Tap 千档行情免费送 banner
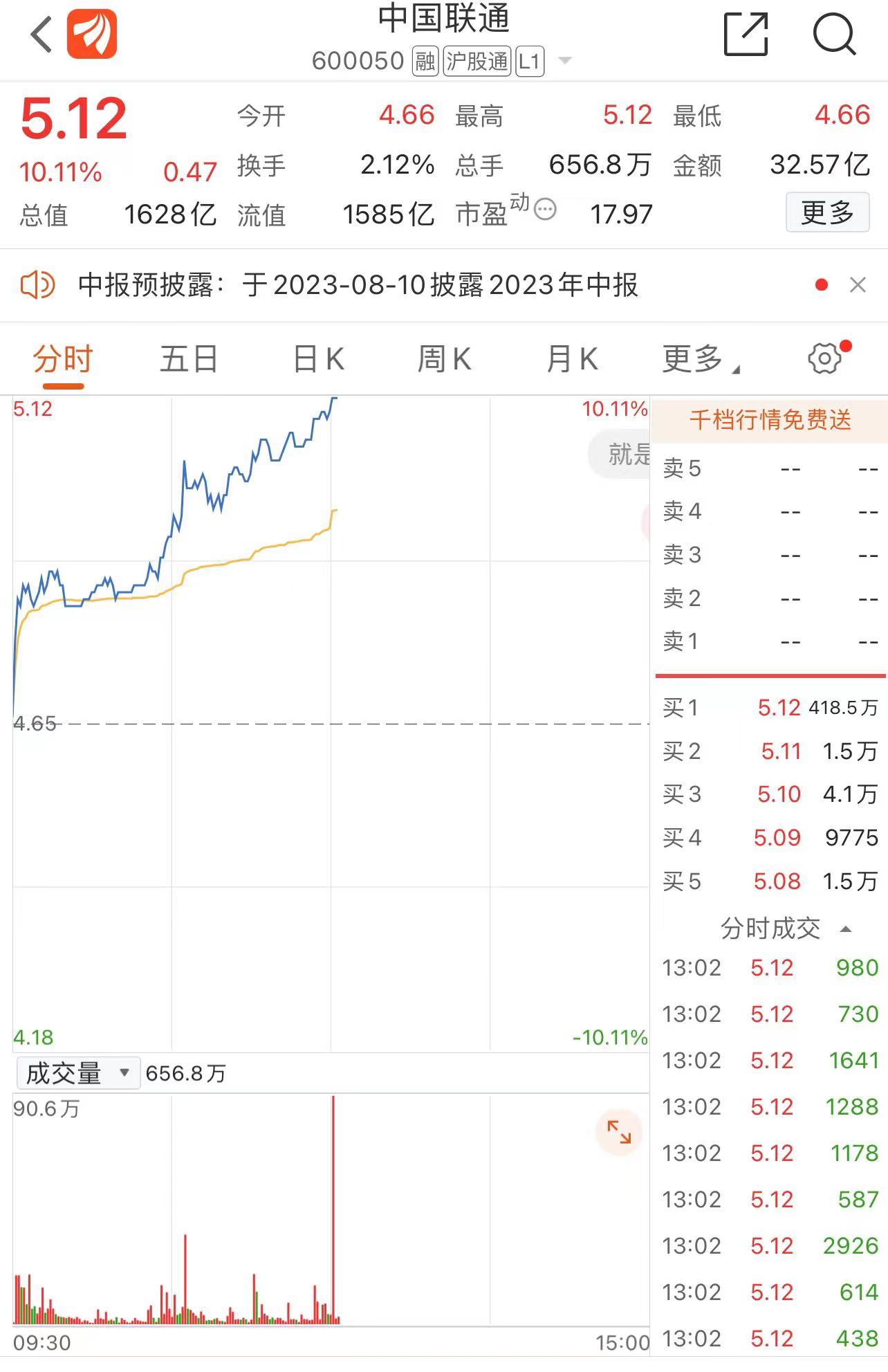The height and width of the screenshot is (1372, 888). (770, 420)
